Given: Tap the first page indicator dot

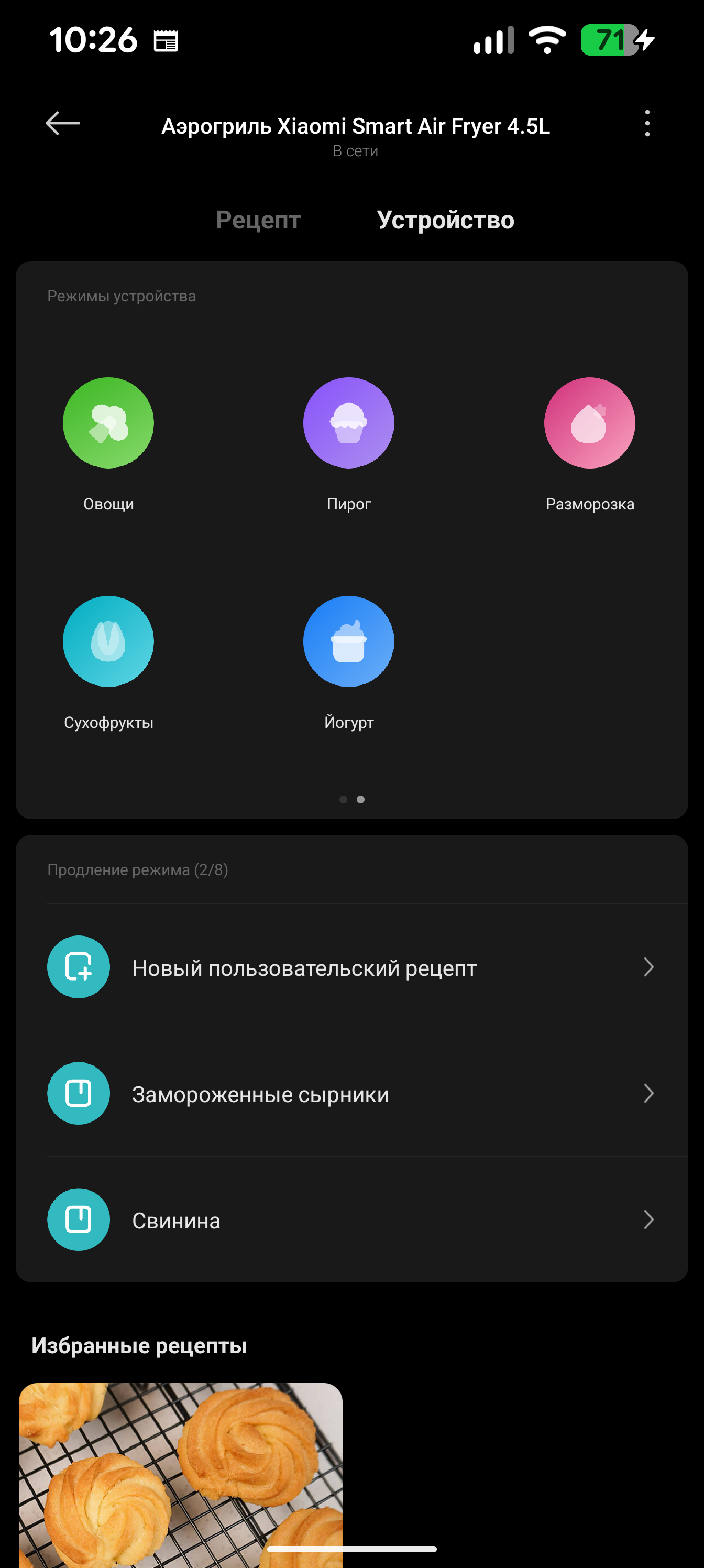Looking at the screenshot, I should (343, 799).
